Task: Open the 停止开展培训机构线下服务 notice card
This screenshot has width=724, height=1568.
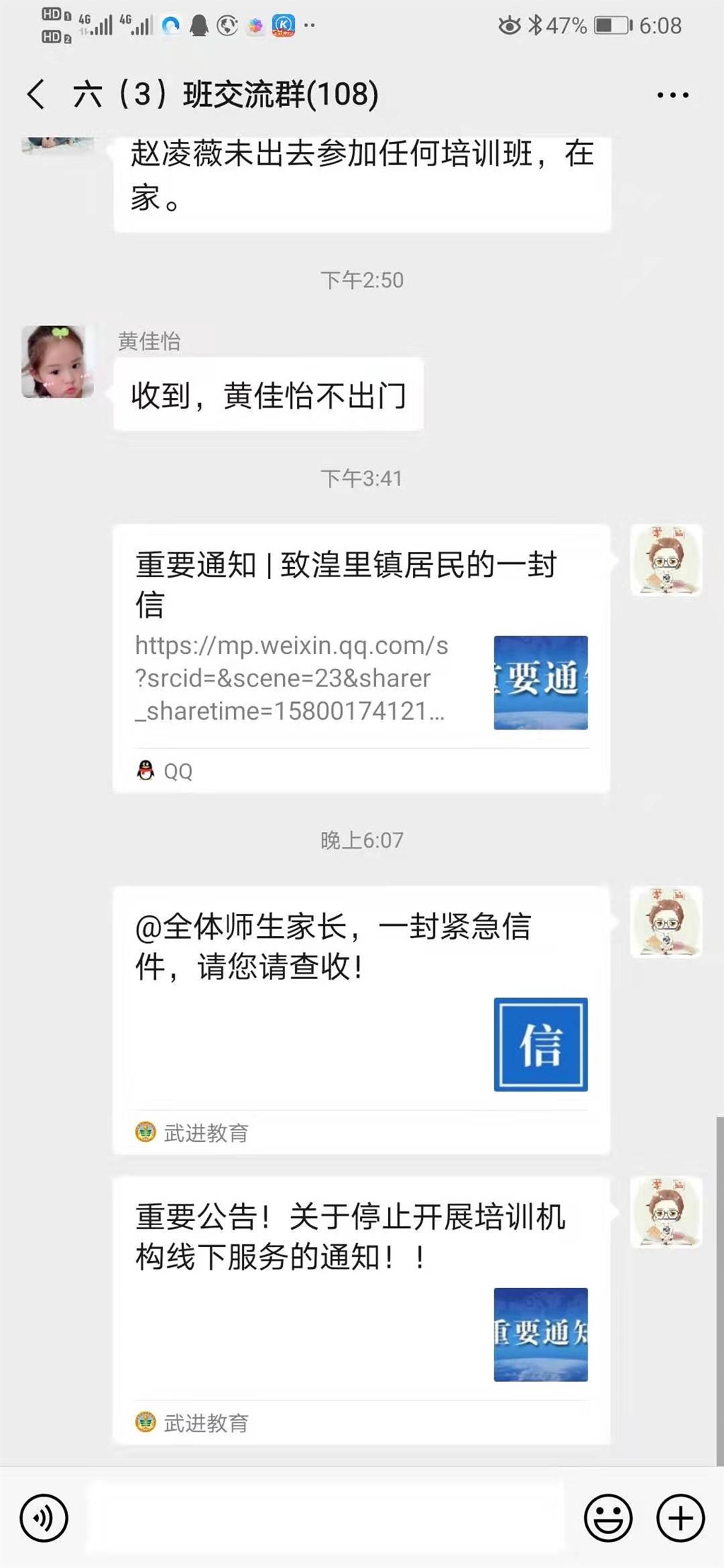Action: coord(361,1309)
